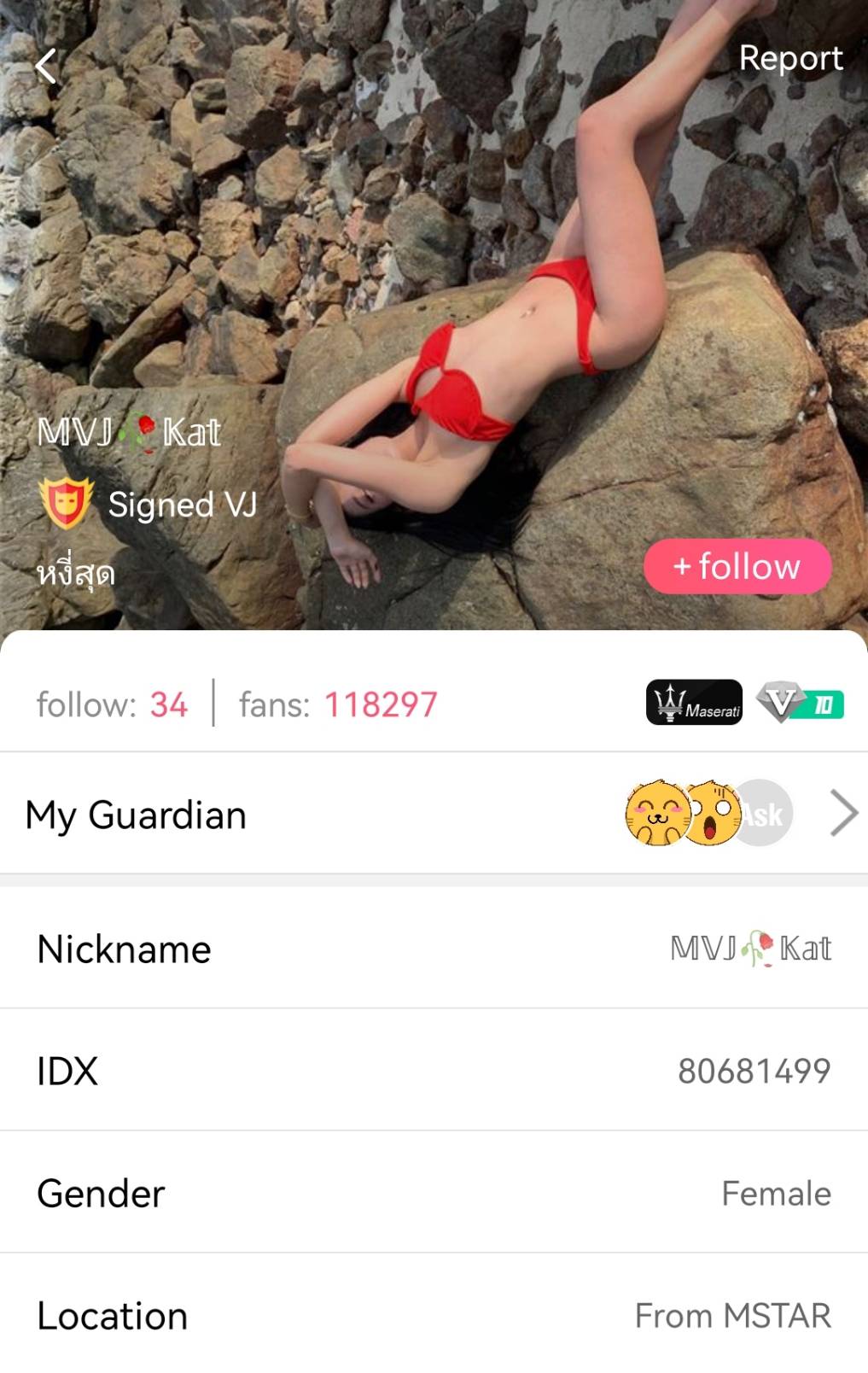Screen dimensions: 868x1373
Task: Go back using the top arrow
Action: click(x=47, y=66)
